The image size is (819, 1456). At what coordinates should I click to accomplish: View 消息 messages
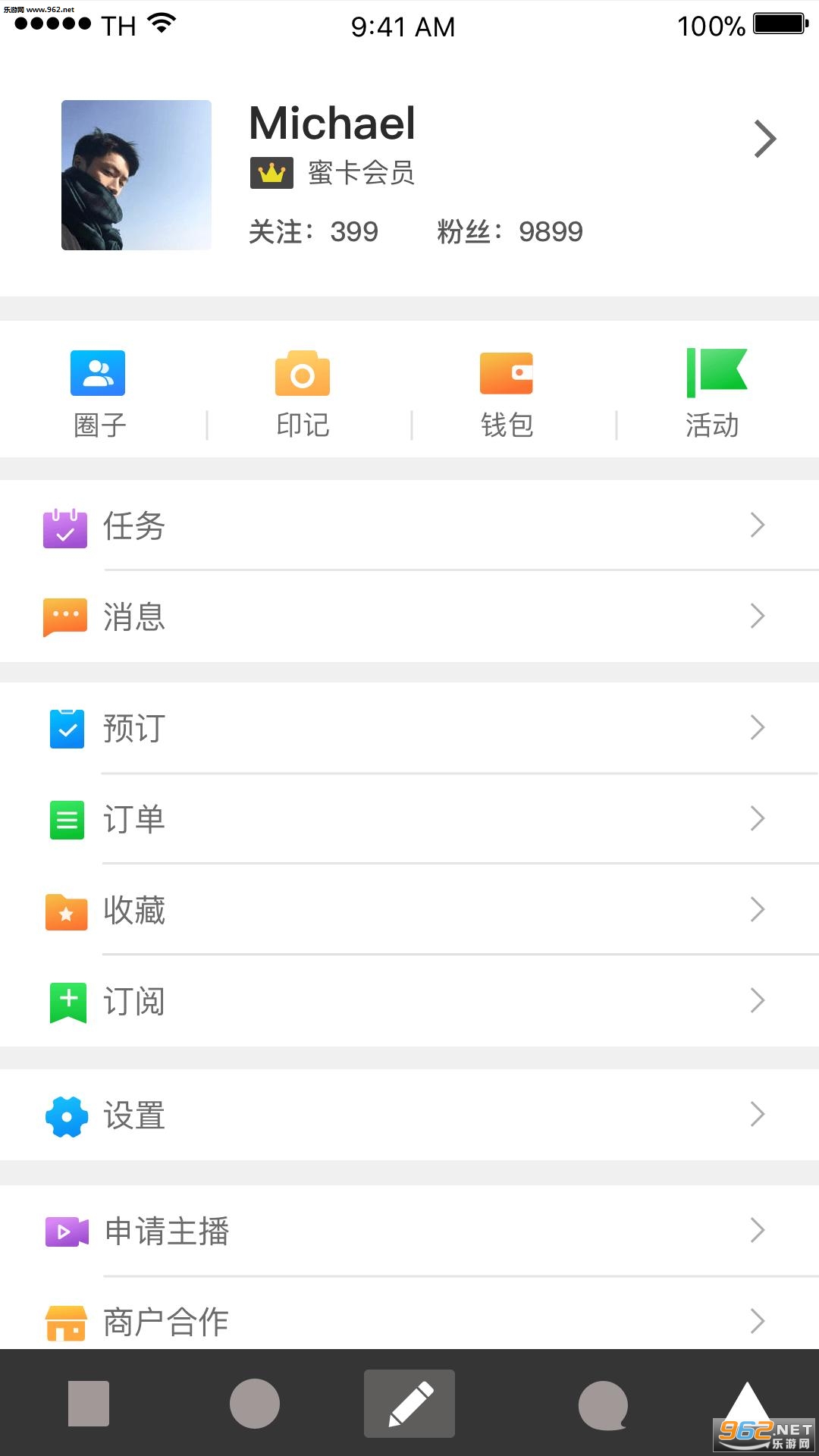[x=409, y=617]
